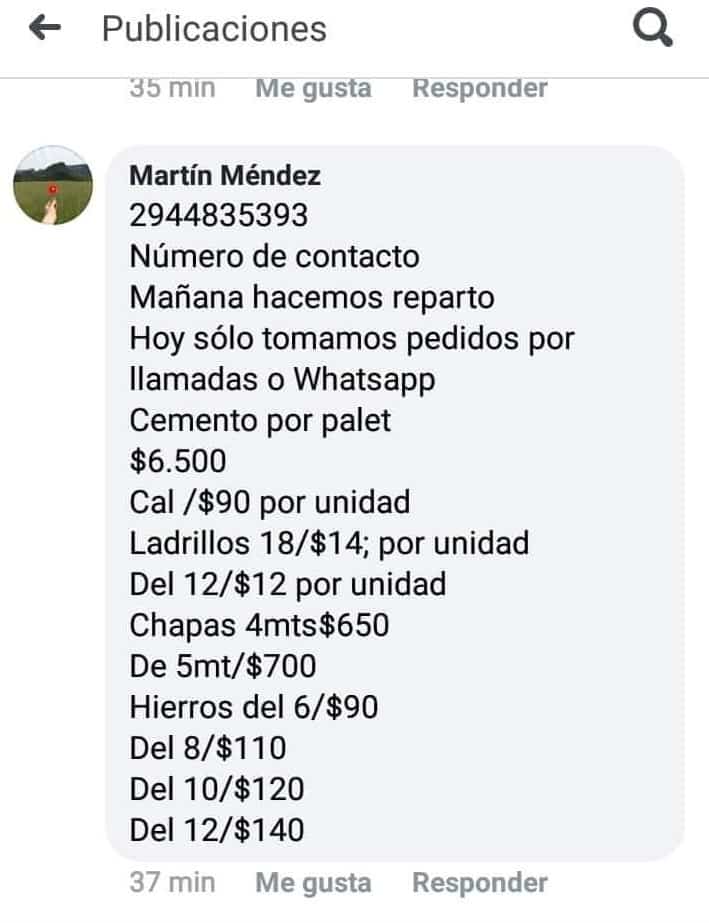Reply to Martín Méndez's comment
This screenshot has height=923, width=709.
(x=480, y=883)
